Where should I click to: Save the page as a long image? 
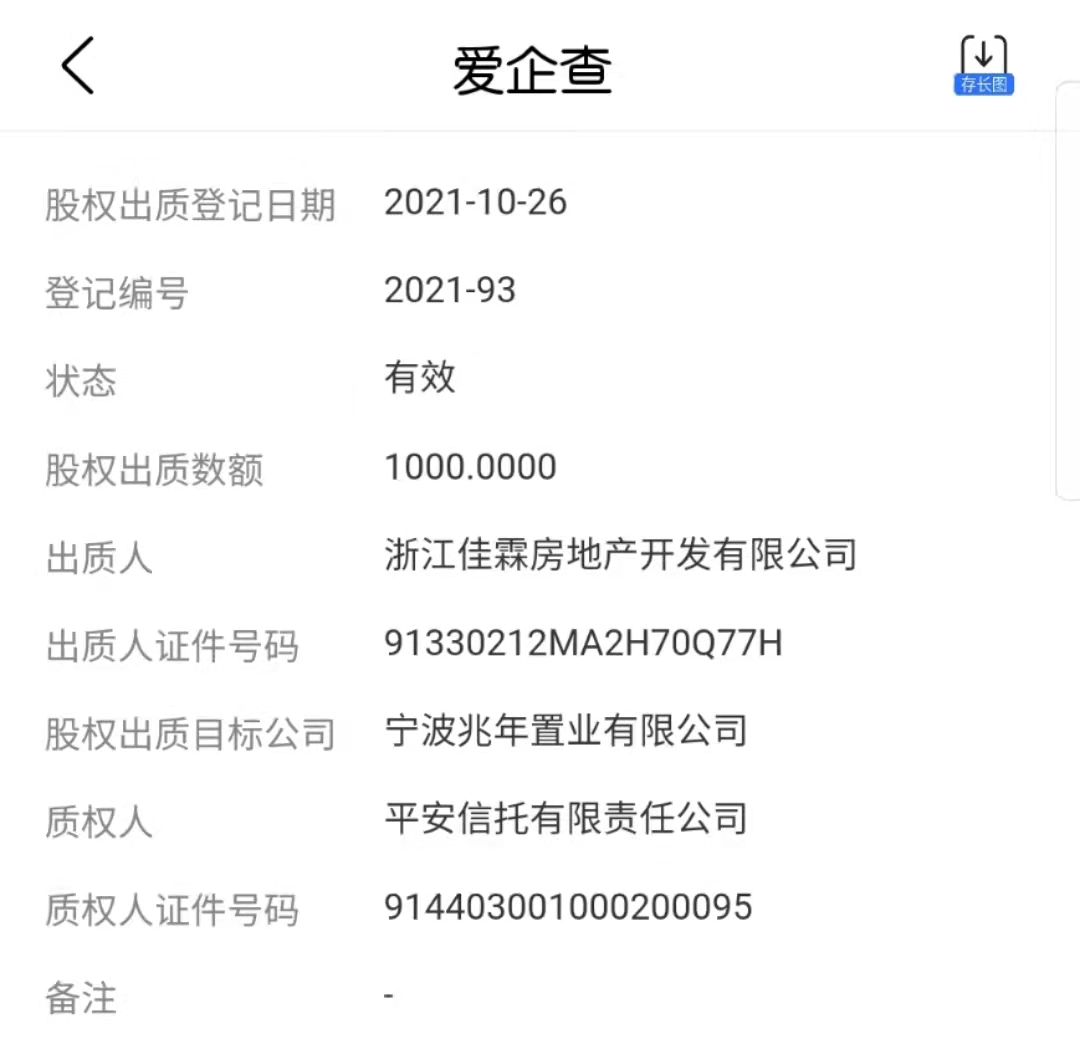[x=983, y=66]
